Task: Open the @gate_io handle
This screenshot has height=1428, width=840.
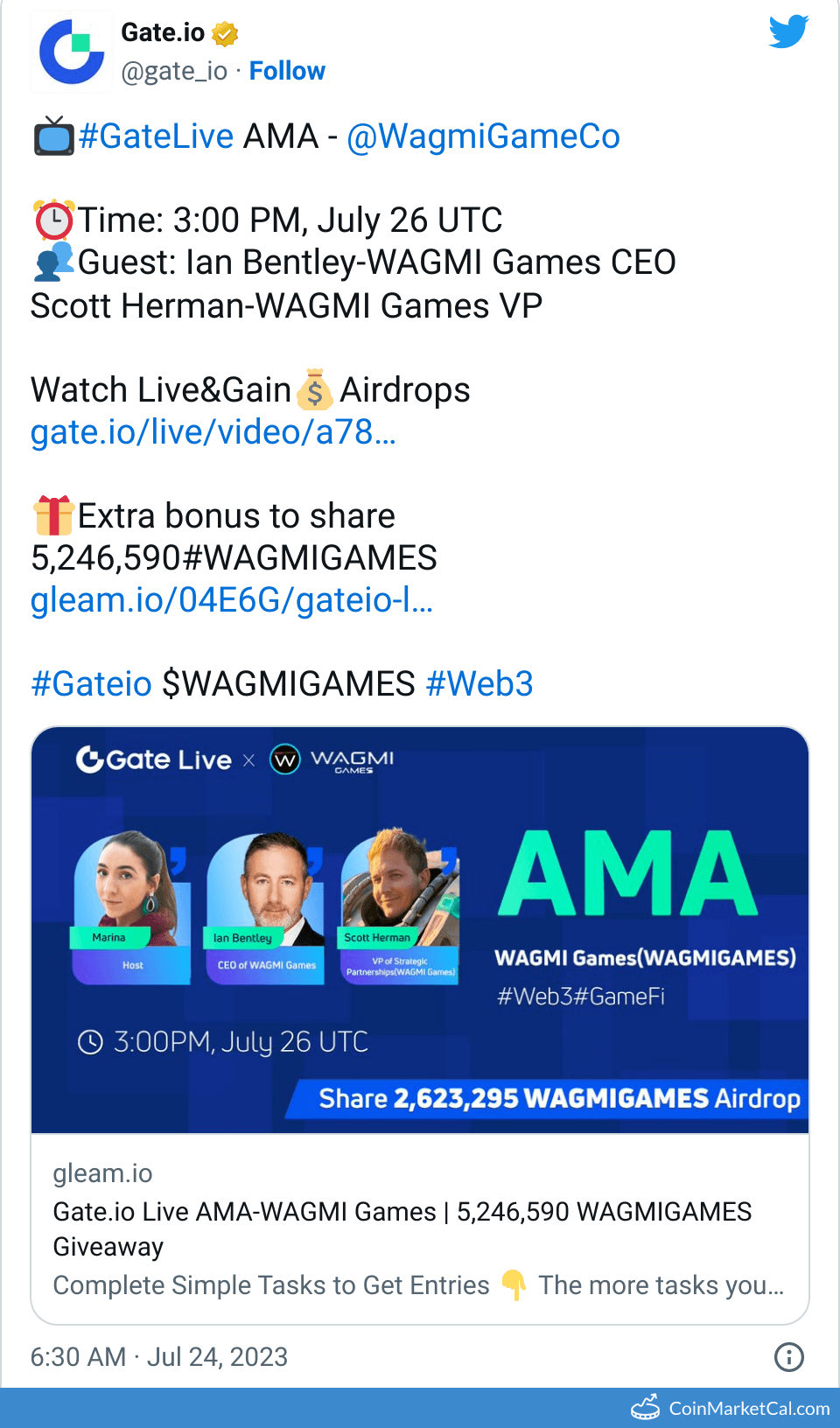Action: 174,71
